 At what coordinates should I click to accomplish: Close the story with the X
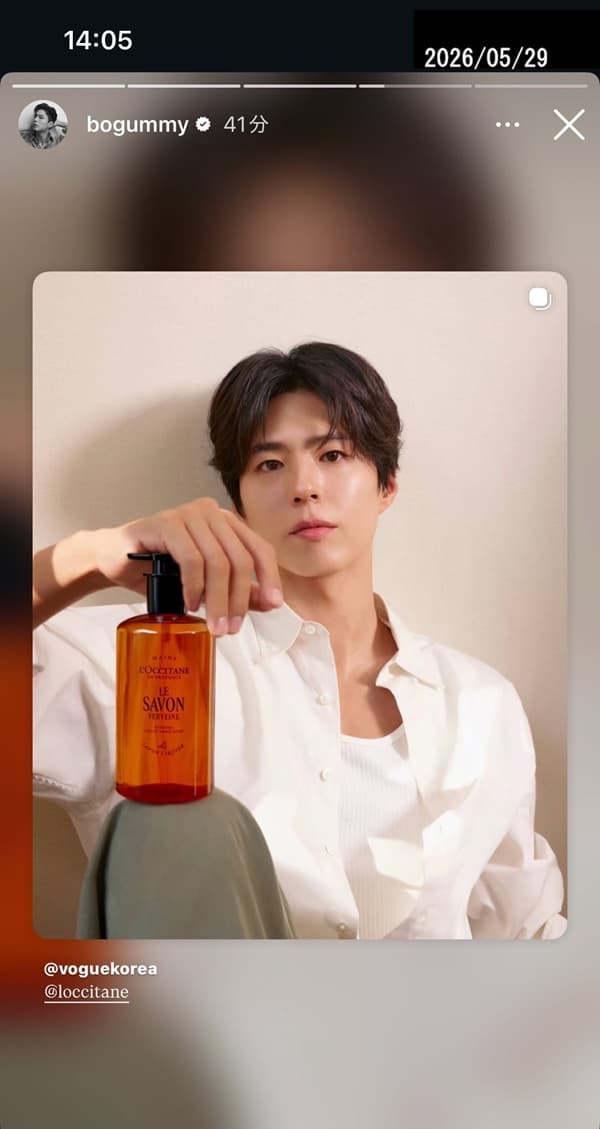569,125
